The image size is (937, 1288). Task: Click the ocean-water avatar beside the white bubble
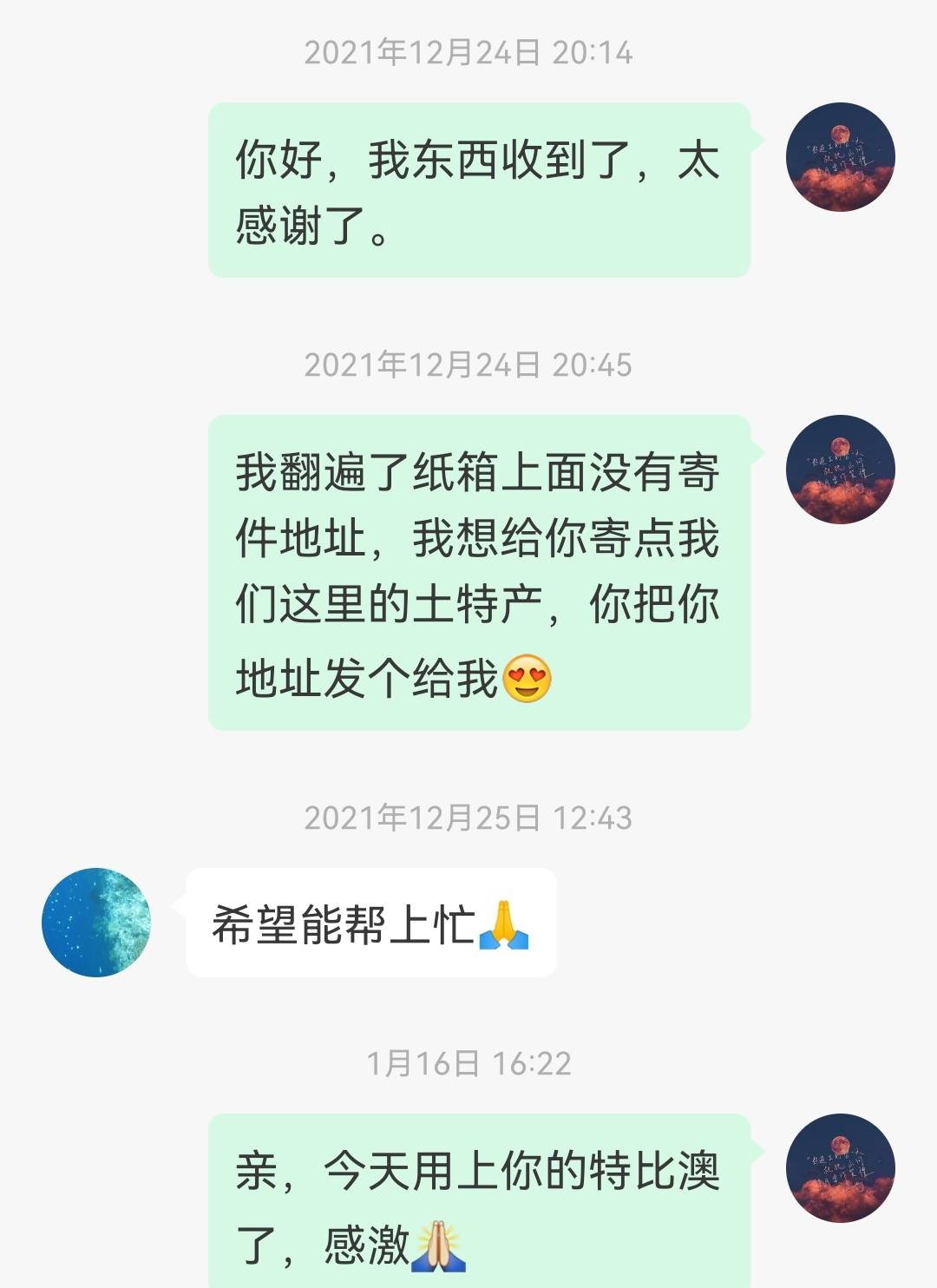tap(98, 923)
